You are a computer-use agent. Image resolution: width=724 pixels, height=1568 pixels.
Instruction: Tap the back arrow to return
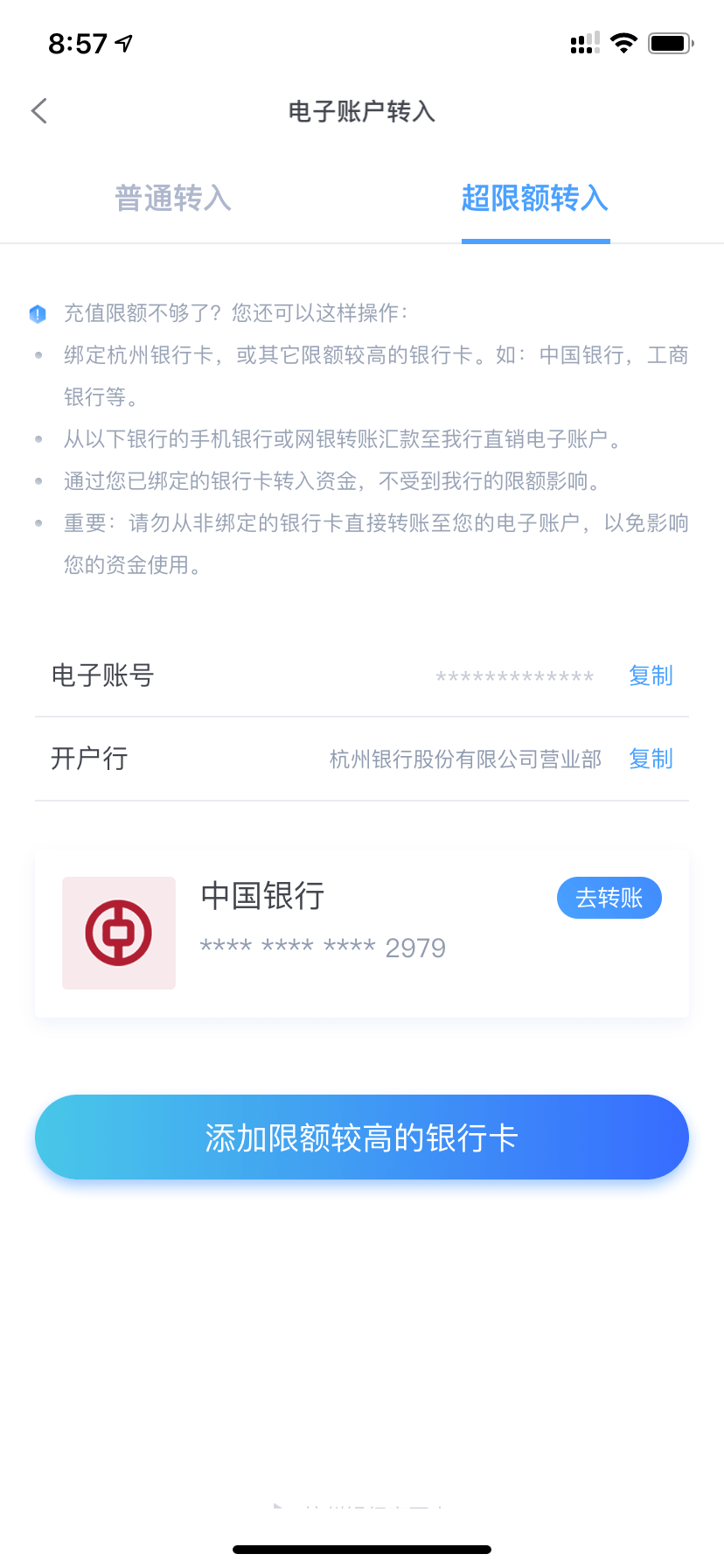click(x=38, y=111)
